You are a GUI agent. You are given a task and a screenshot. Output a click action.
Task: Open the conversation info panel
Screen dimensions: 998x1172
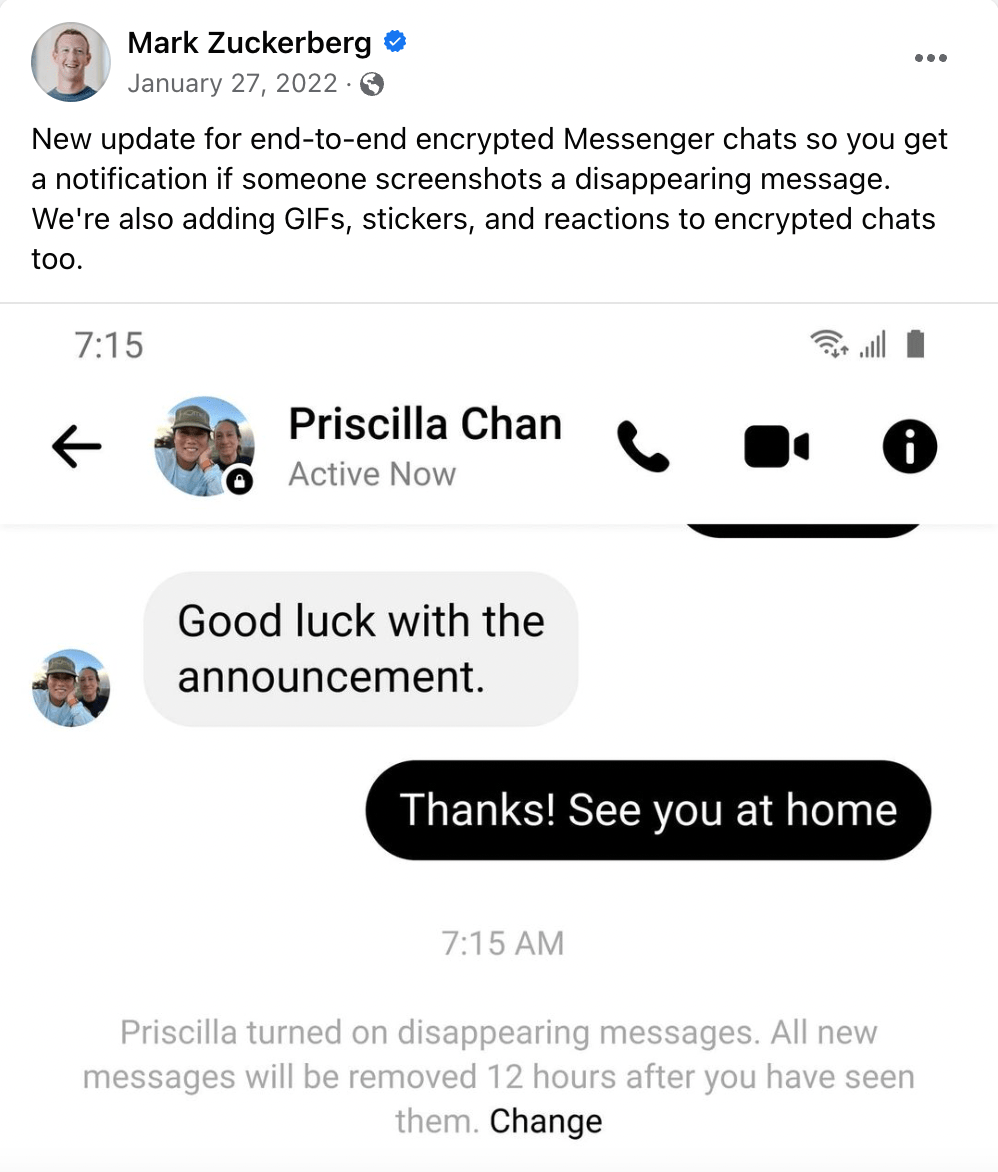click(x=909, y=446)
